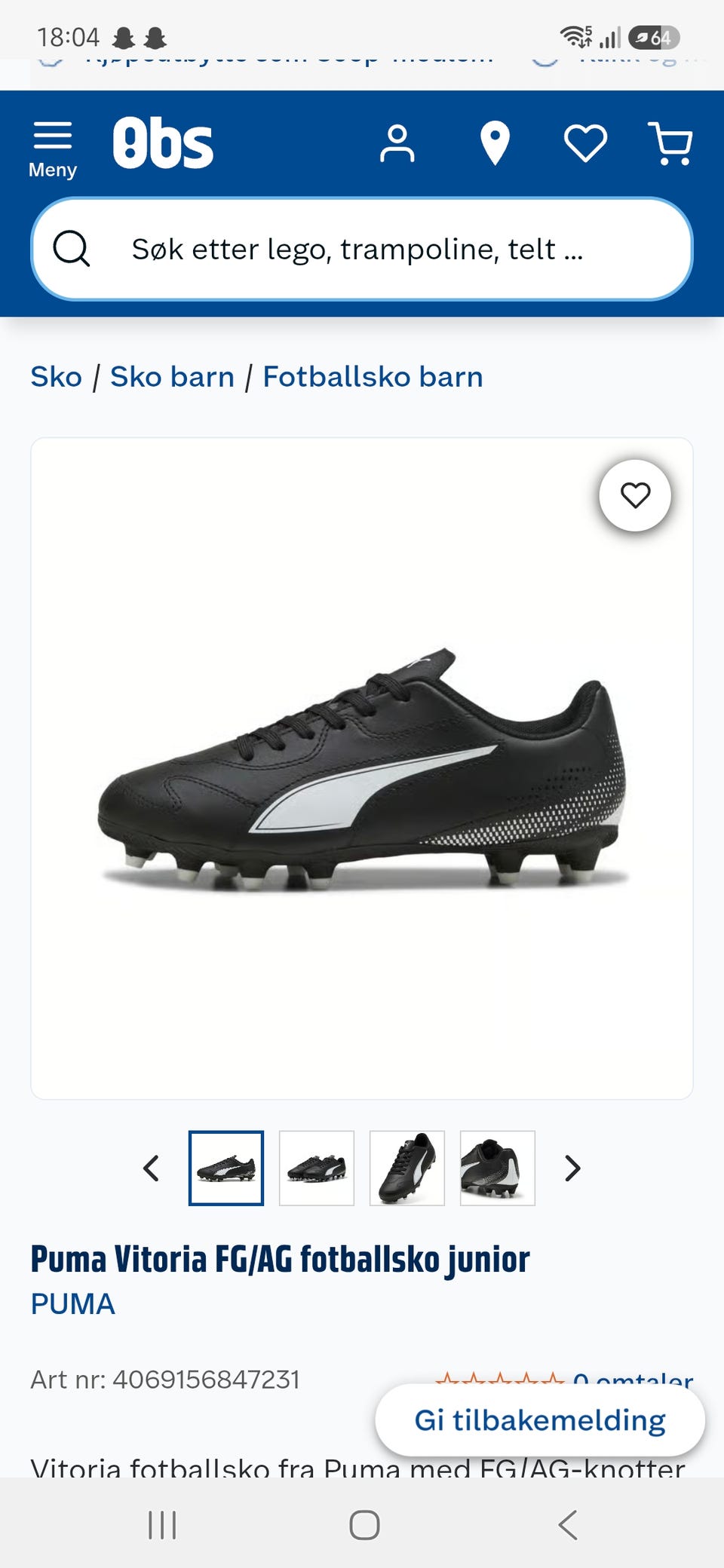Screen dimensions: 724x1568
Task: Open the shopping cart
Action: tap(670, 143)
